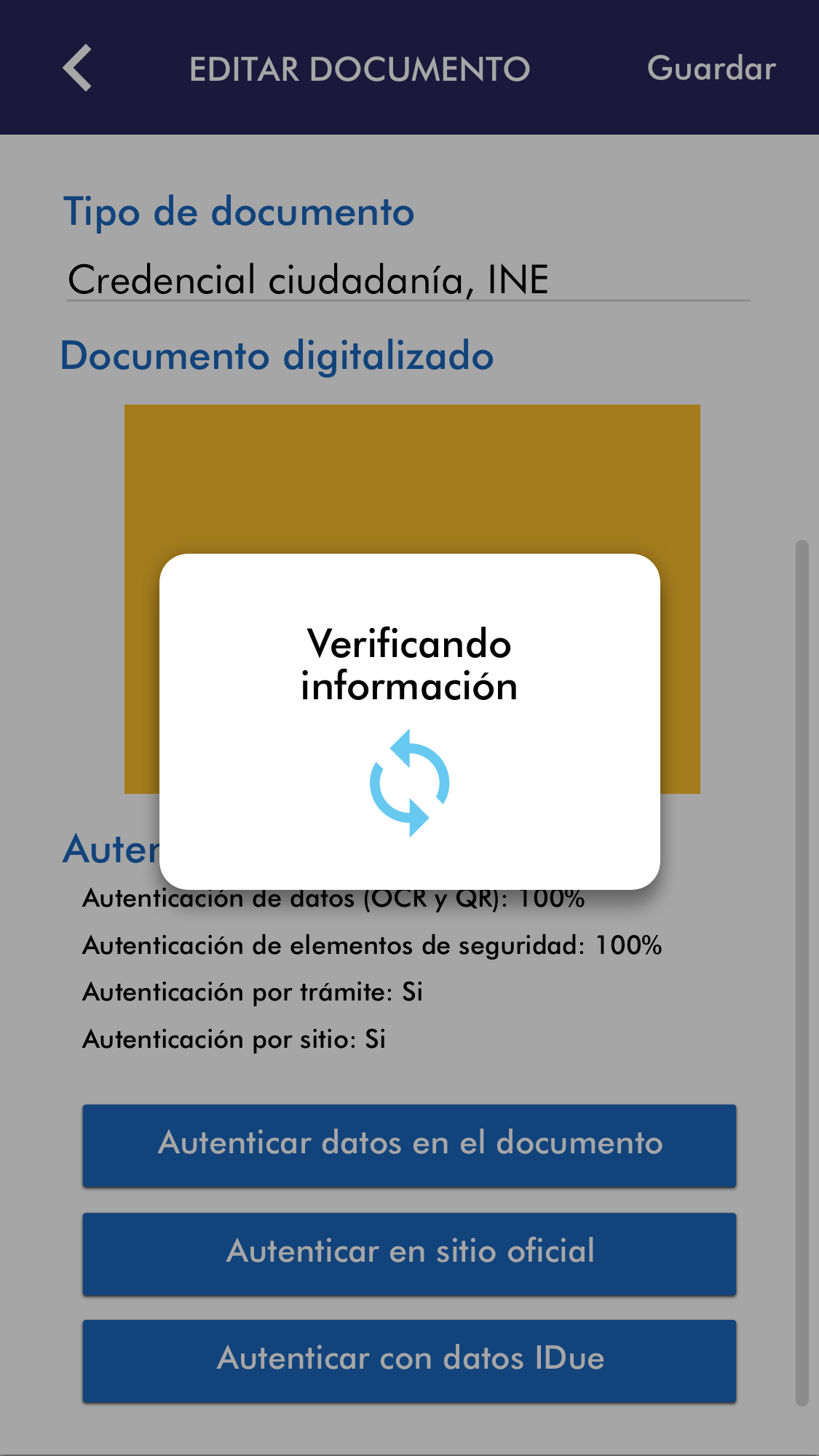The height and width of the screenshot is (1456, 819).
Task: Tap Guardar to save the document
Action: [x=711, y=68]
